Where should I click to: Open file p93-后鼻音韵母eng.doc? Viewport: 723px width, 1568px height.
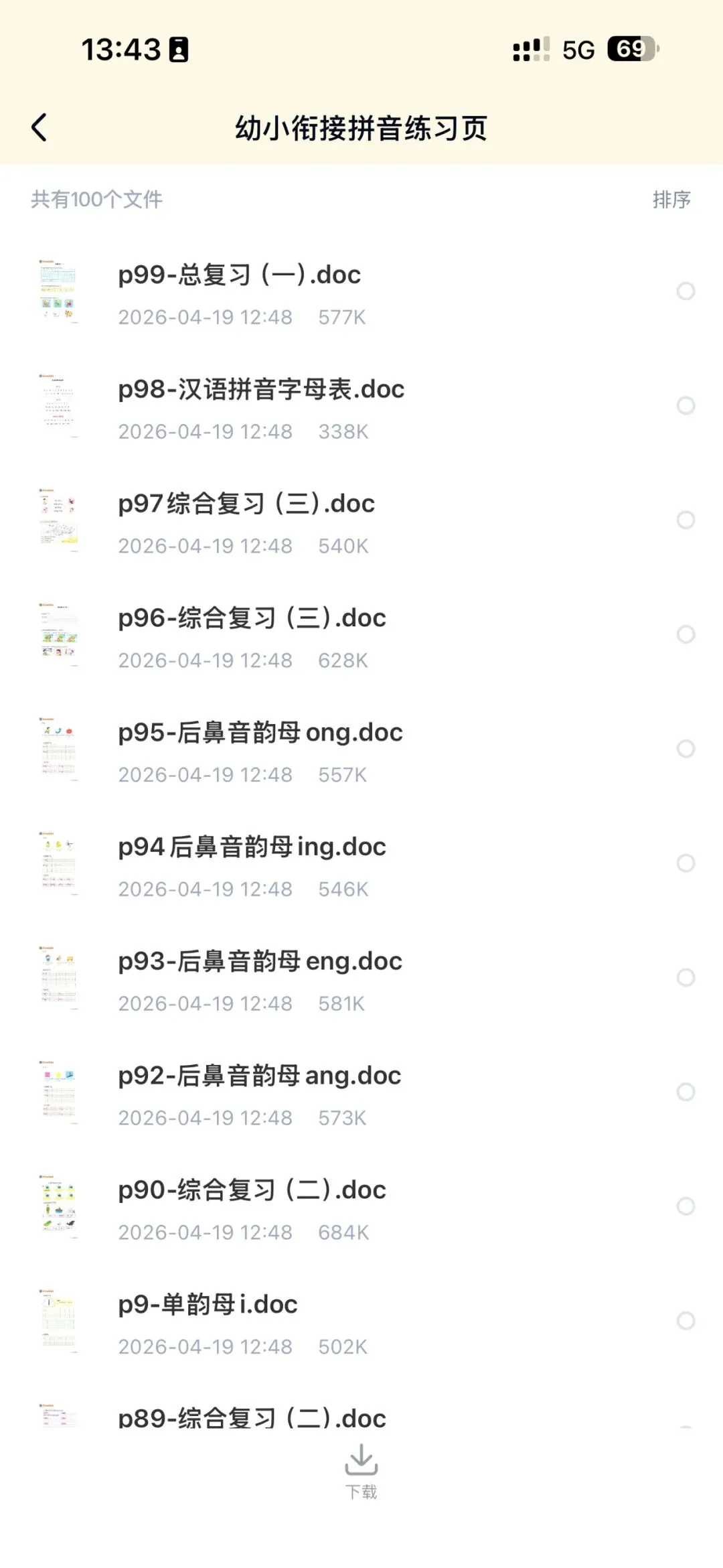tap(361, 978)
